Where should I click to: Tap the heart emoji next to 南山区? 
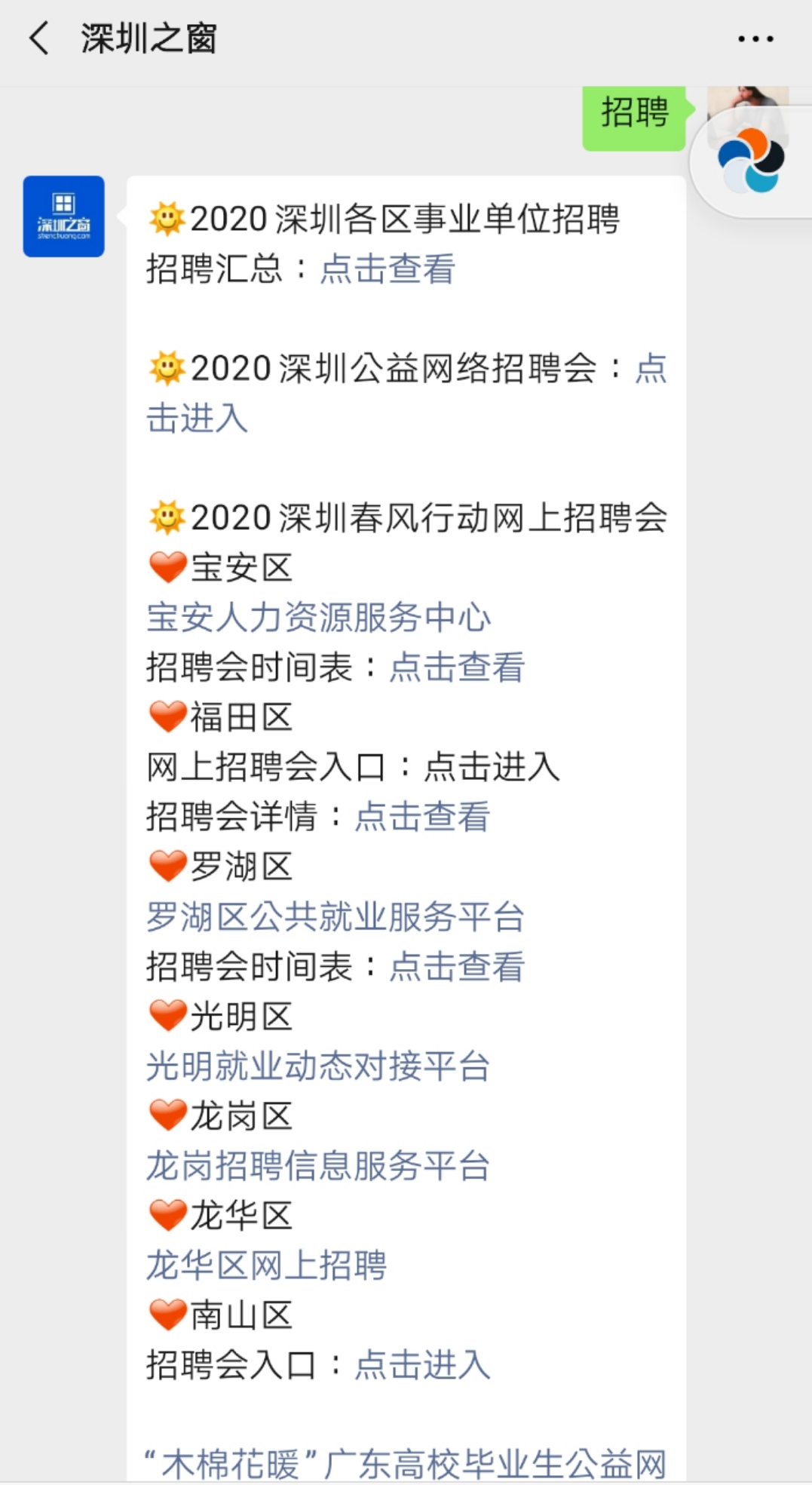click(165, 1315)
